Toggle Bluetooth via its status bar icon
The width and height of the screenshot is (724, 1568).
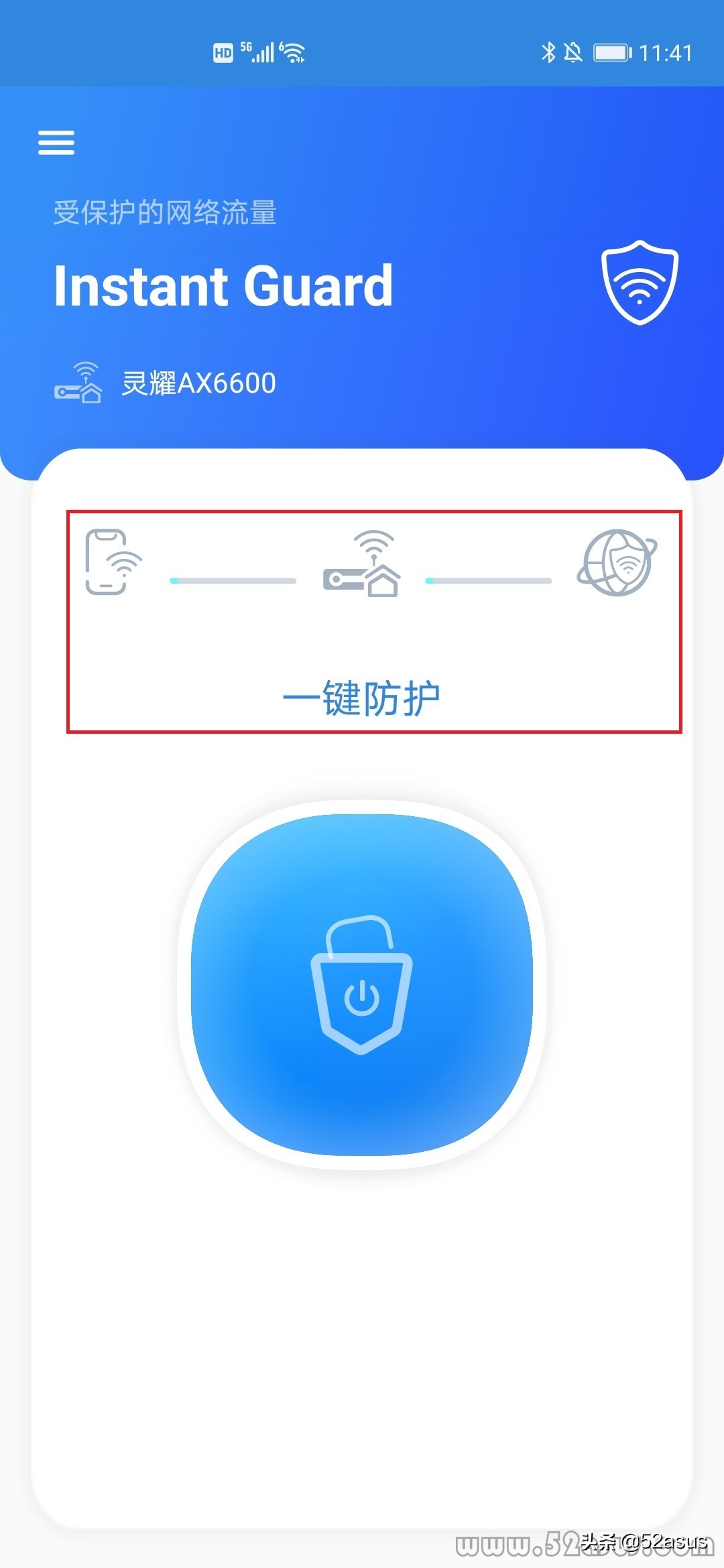pyautogui.click(x=550, y=52)
